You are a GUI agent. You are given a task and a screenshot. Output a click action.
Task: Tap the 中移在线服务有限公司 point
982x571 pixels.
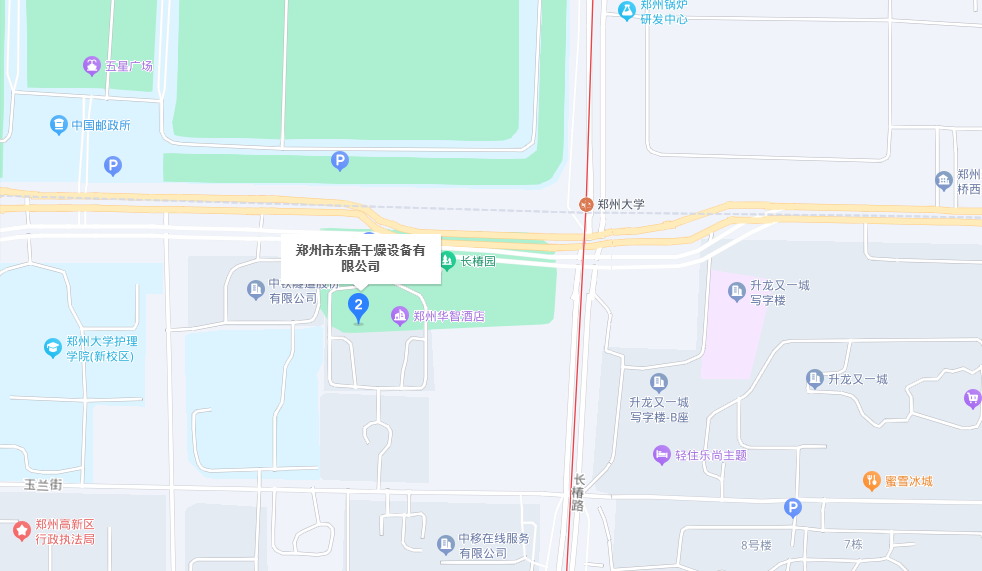[x=446, y=545]
